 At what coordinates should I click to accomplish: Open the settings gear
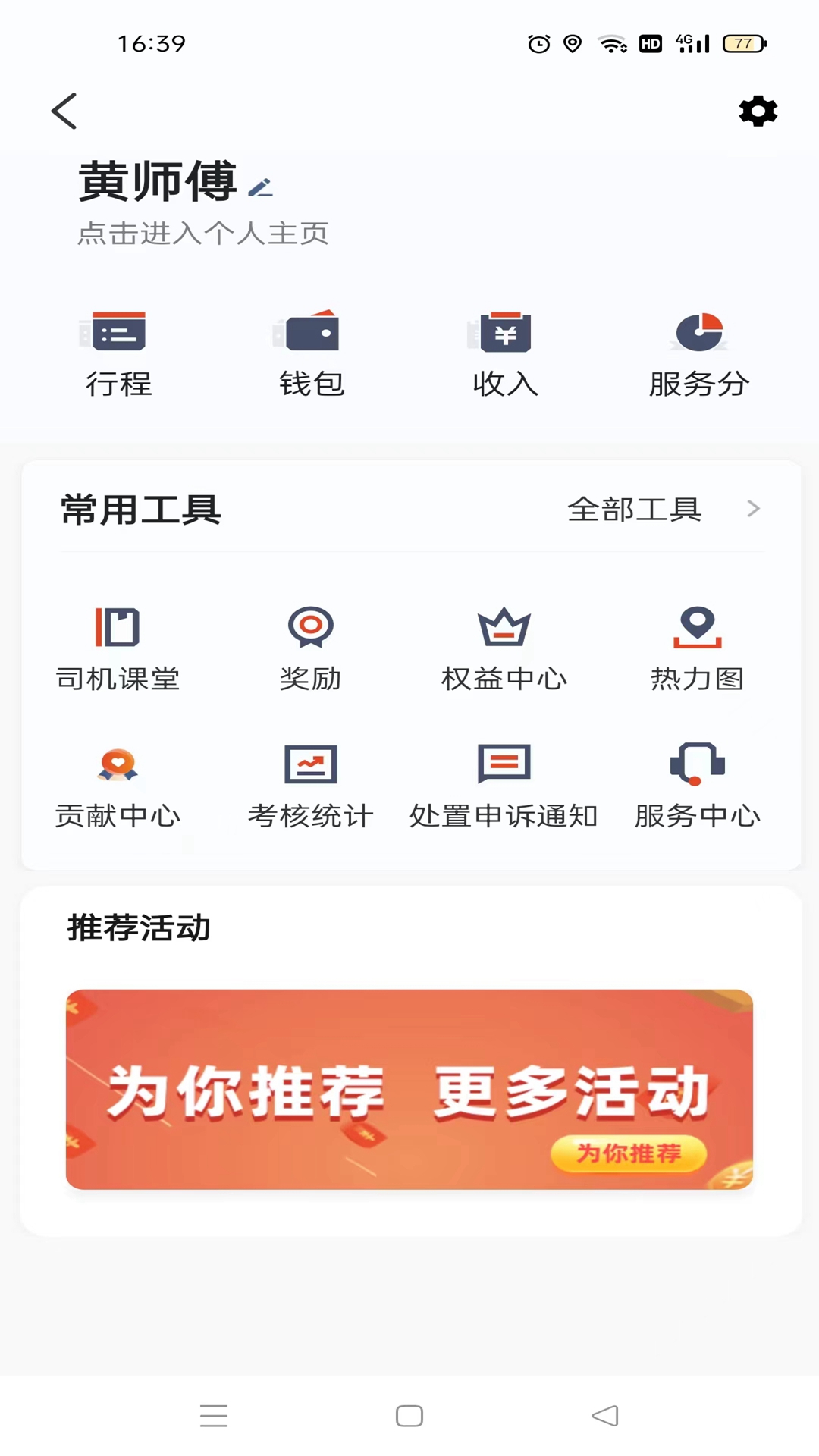tap(758, 111)
